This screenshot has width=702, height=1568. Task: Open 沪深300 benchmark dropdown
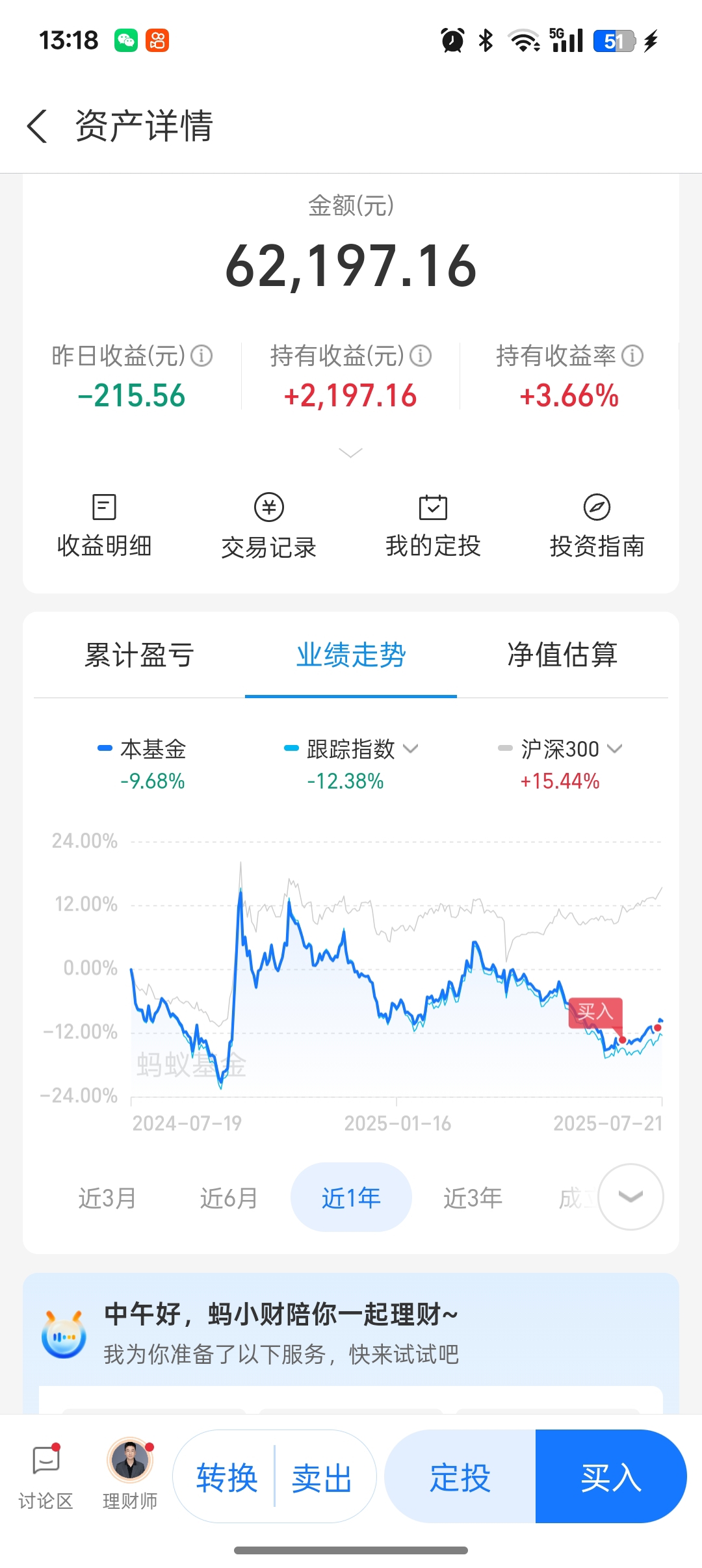[x=560, y=750]
